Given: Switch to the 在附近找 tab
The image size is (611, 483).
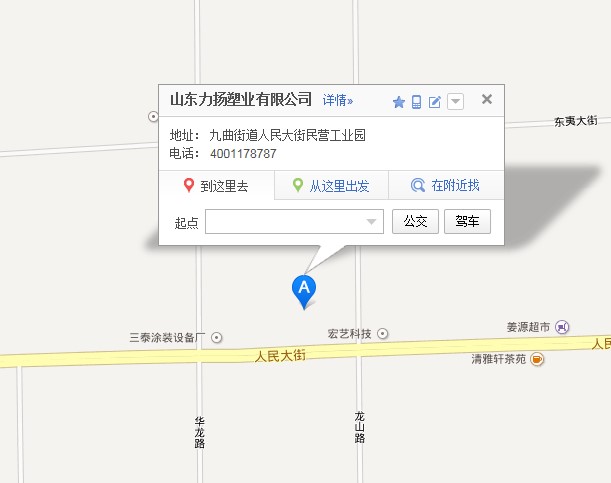Looking at the screenshot, I should (446, 185).
